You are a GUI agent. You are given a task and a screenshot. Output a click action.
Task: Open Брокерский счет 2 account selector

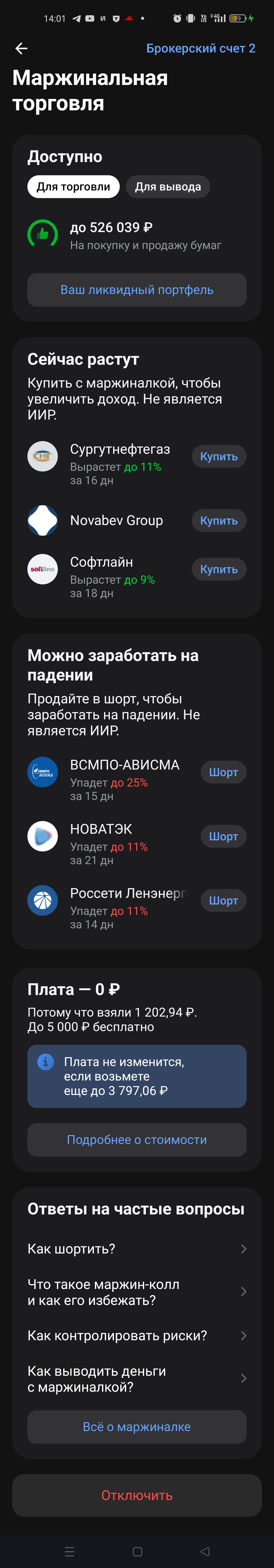[x=200, y=49]
